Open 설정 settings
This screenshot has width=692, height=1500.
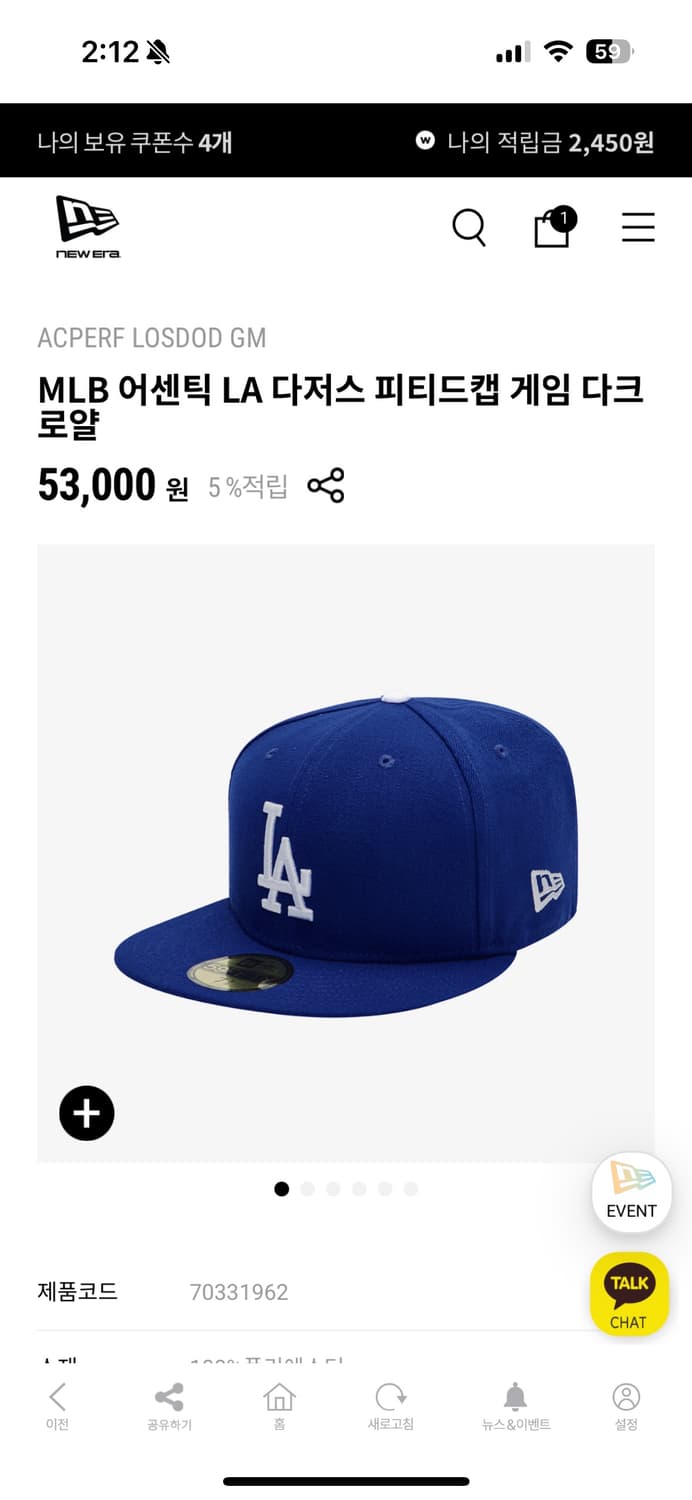[626, 1406]
